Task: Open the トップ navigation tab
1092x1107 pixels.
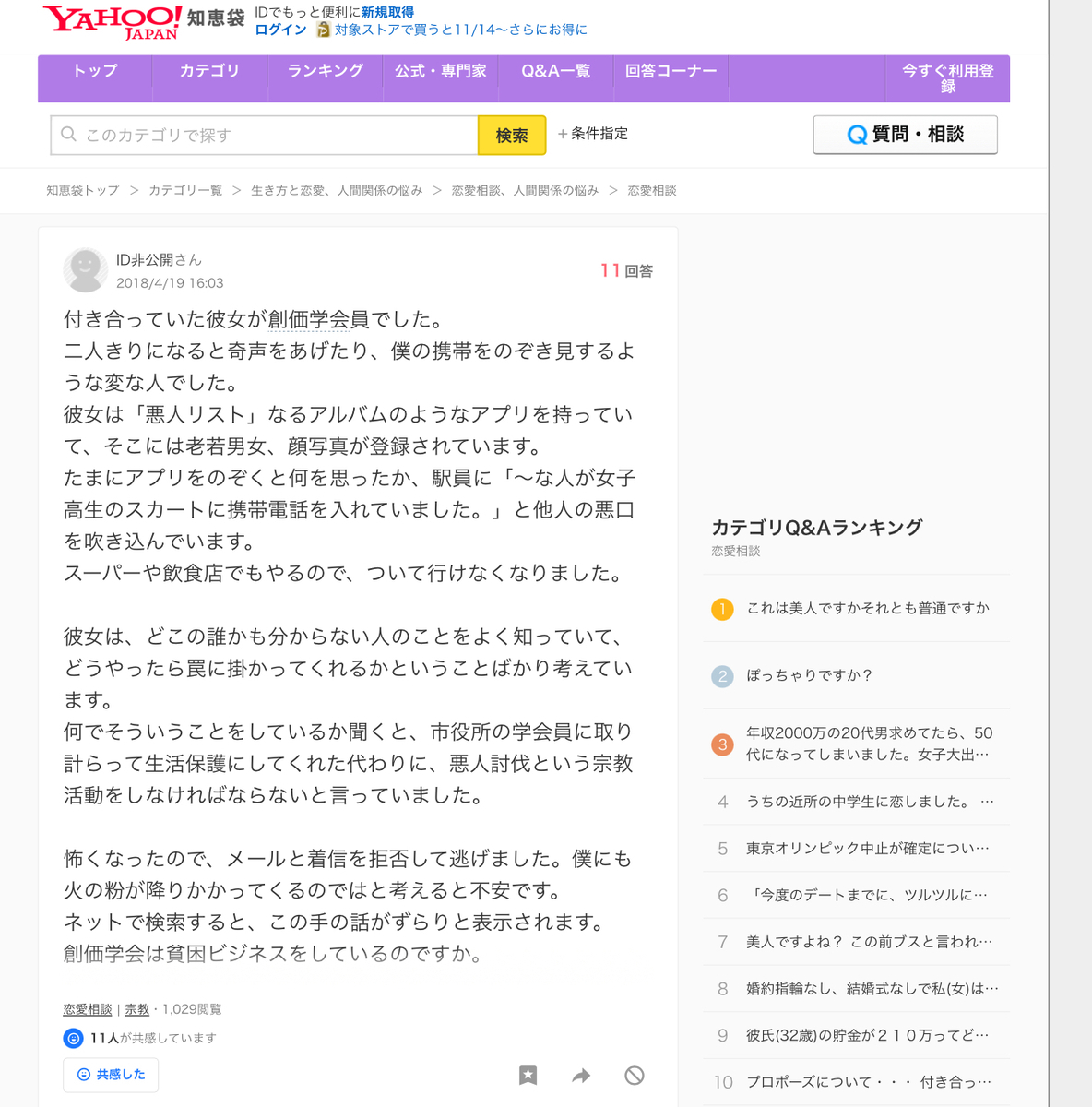Action: (x=95, y=71)
